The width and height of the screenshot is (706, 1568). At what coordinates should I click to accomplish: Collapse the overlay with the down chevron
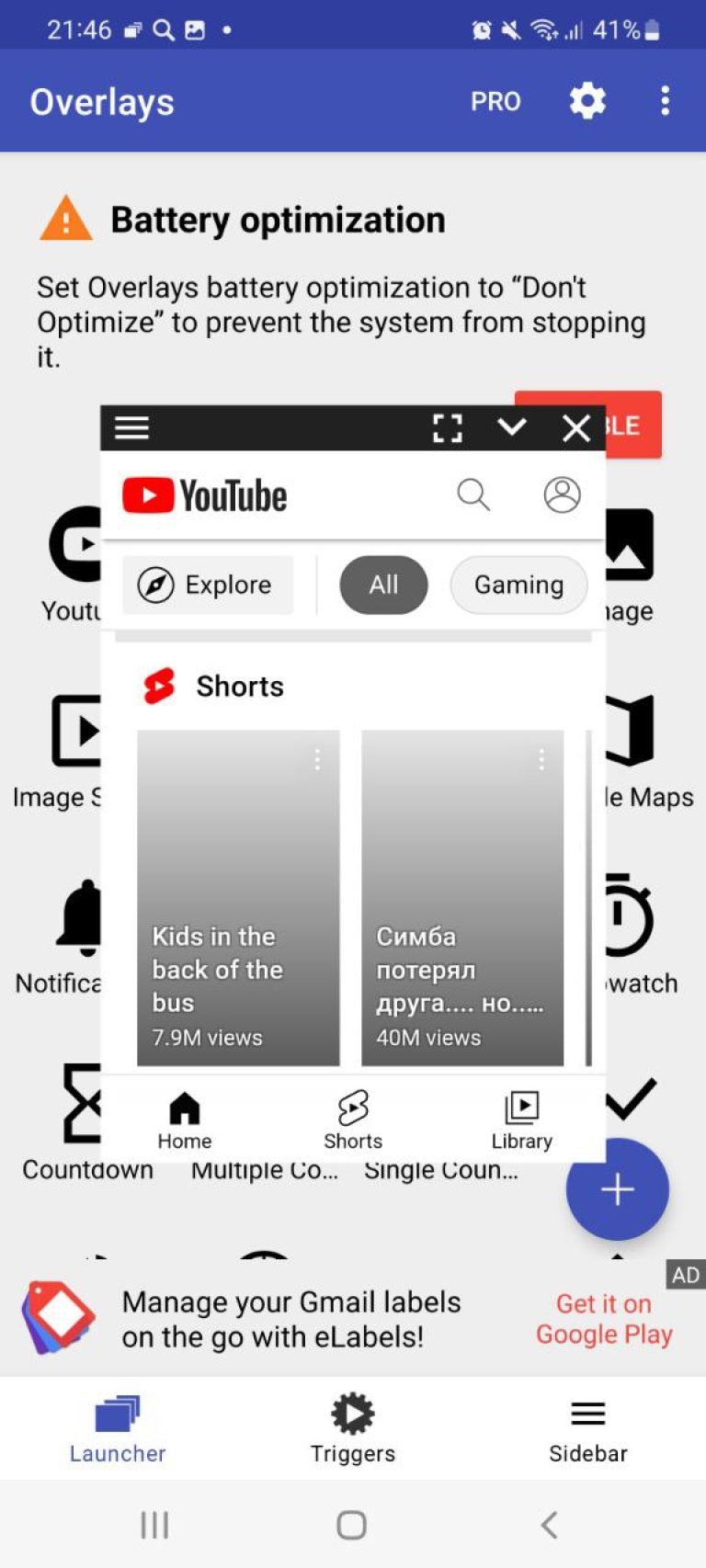click(513, 427)
